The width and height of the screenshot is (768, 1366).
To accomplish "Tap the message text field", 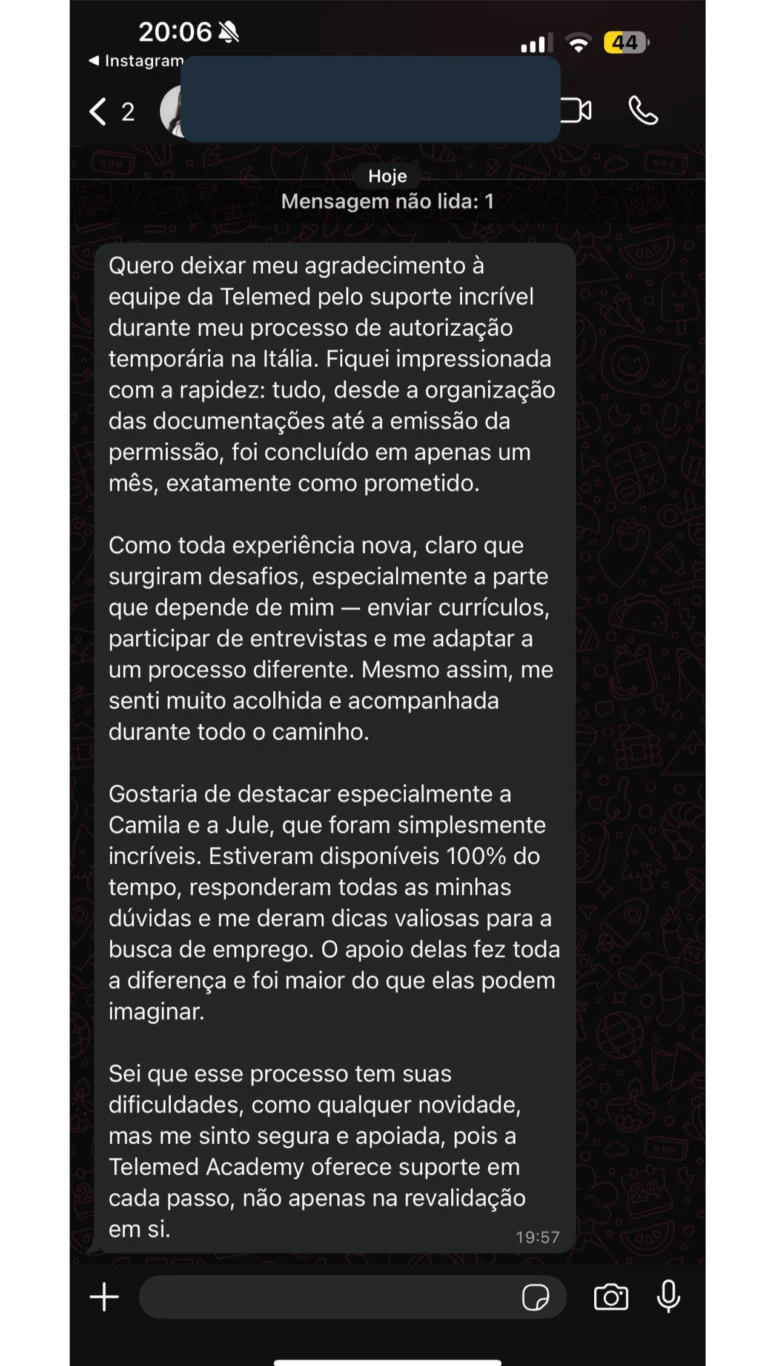I will (x=330, y=1298).
